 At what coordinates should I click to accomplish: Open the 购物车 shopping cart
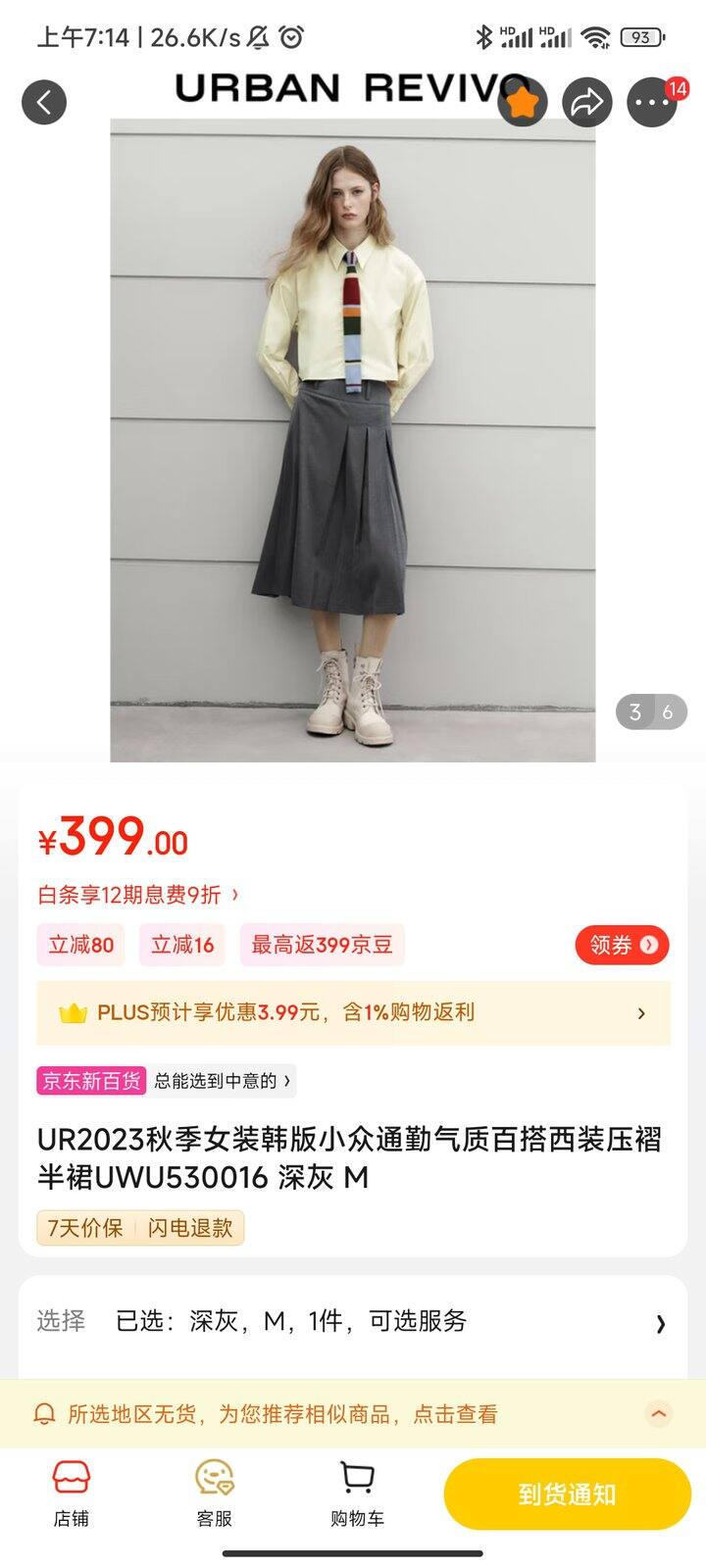click(x=357, y=1494)
